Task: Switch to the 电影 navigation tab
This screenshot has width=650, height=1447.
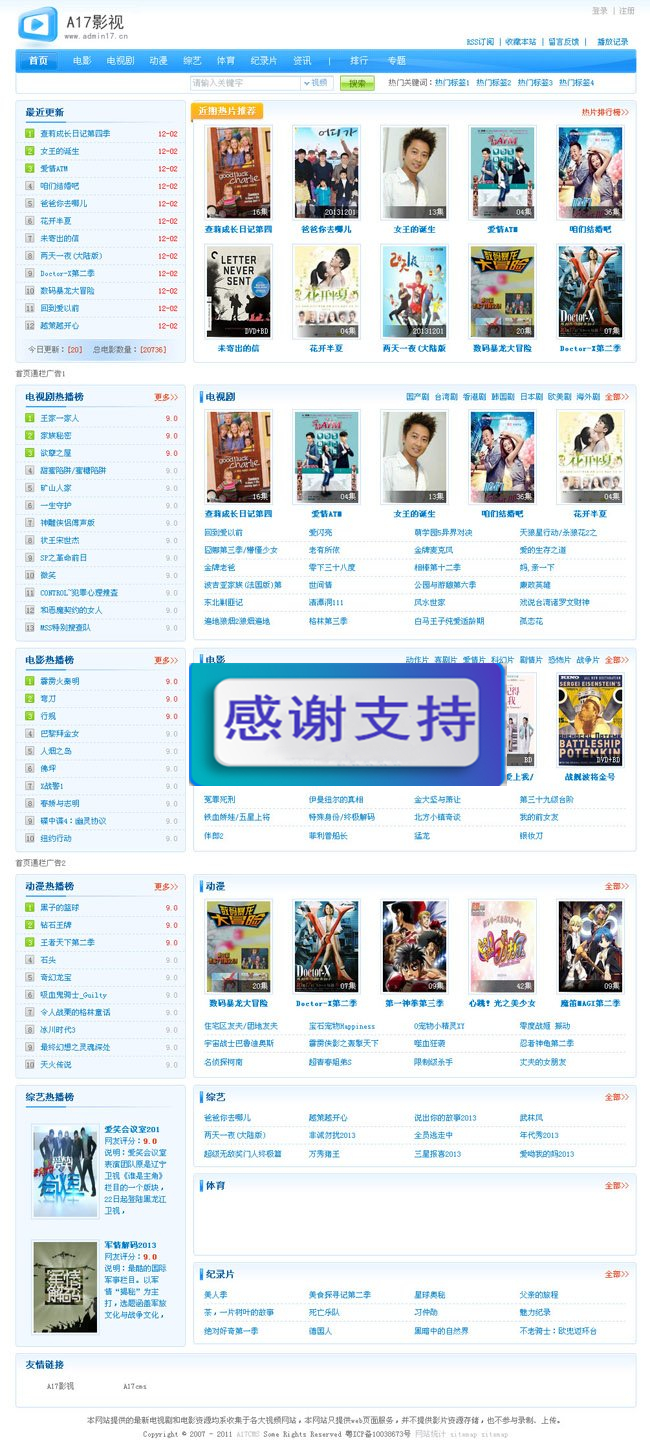Action: 82,61
